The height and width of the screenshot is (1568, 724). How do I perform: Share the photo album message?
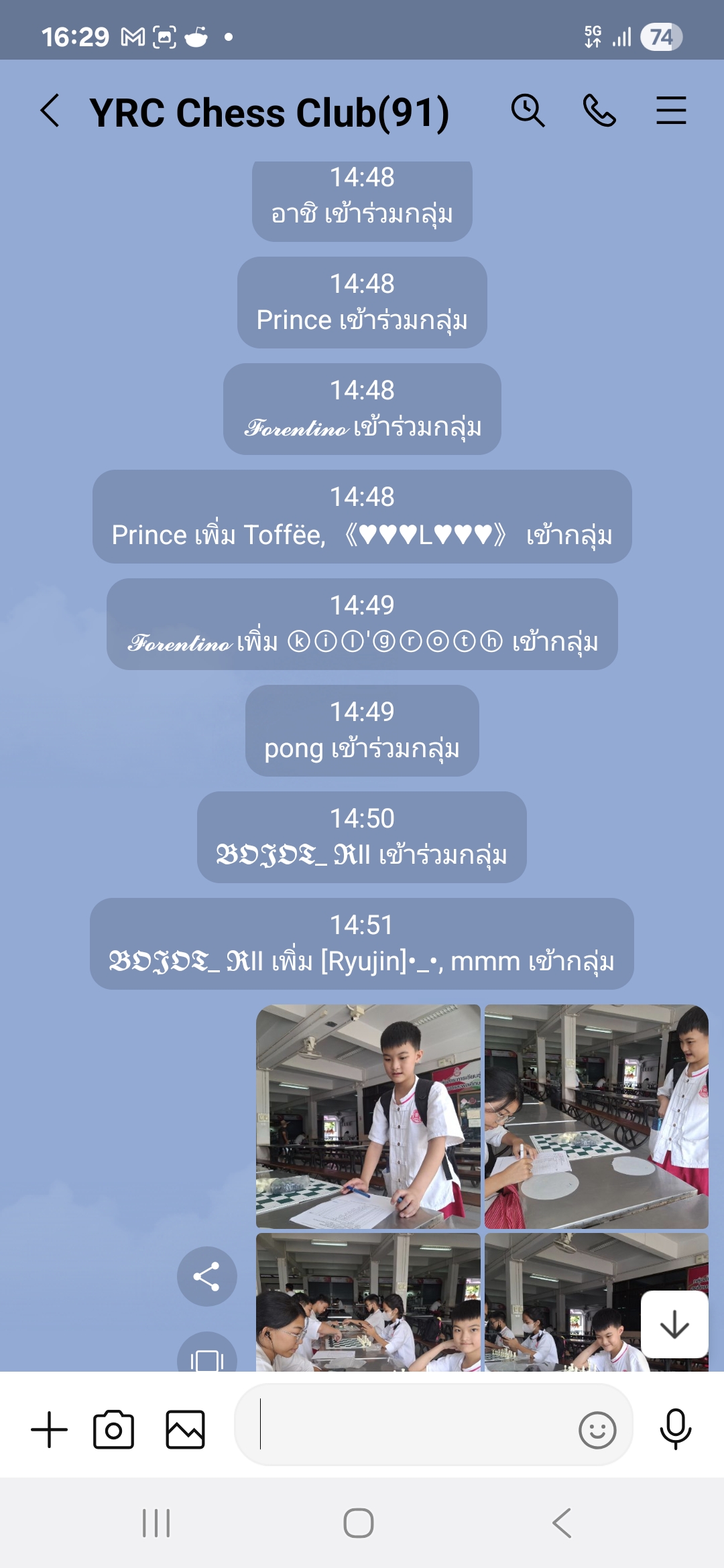click(206, 1277)
